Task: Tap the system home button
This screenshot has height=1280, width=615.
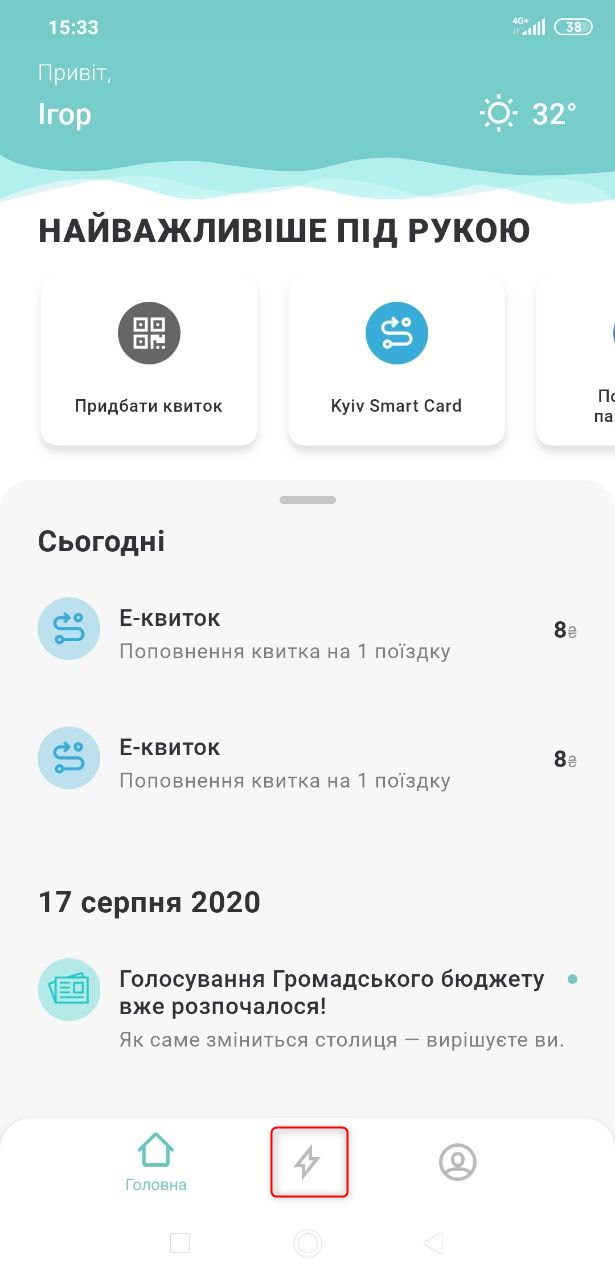Action: [x=307, y=1243]
